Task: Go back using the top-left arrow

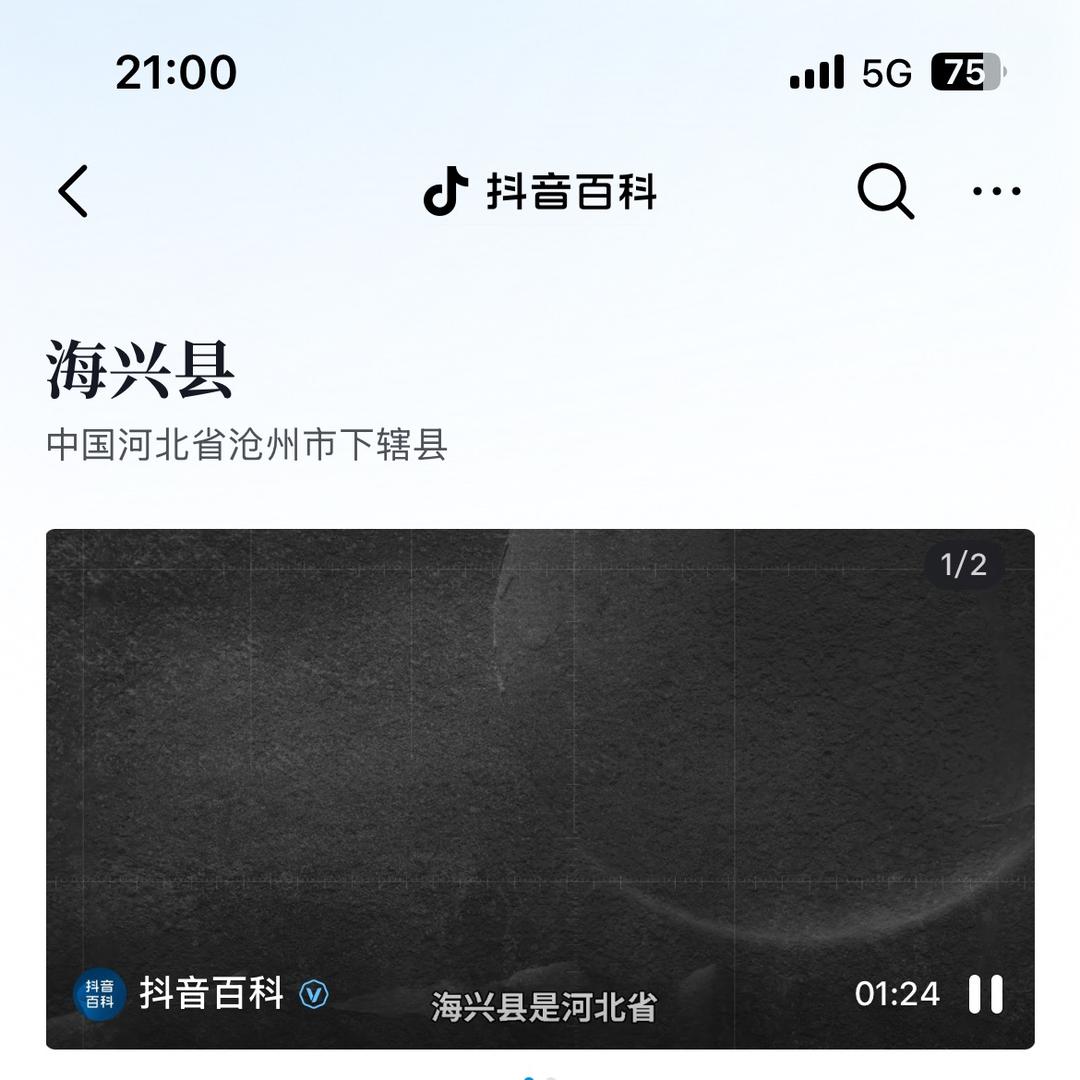Action: (74, 191)
